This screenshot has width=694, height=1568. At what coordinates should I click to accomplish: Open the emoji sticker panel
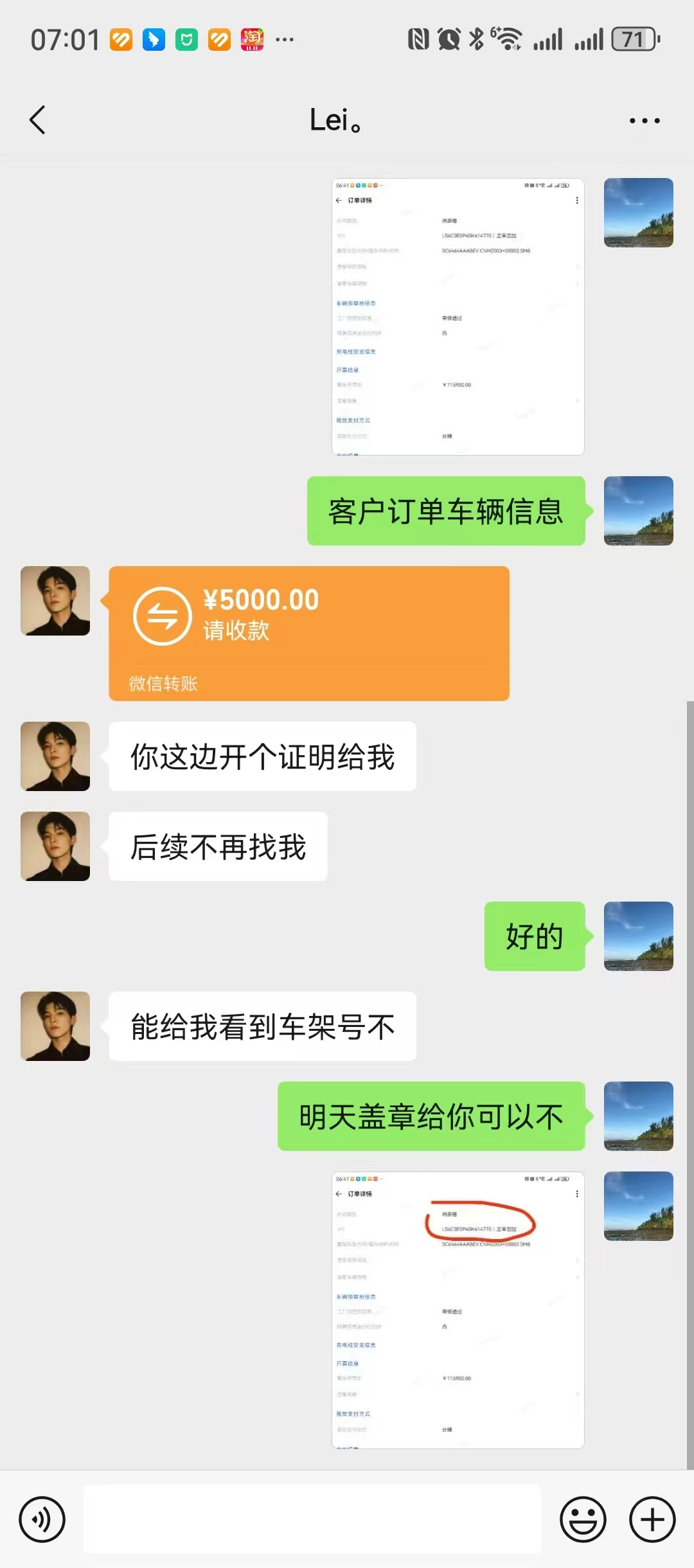tap(583, 1519)
